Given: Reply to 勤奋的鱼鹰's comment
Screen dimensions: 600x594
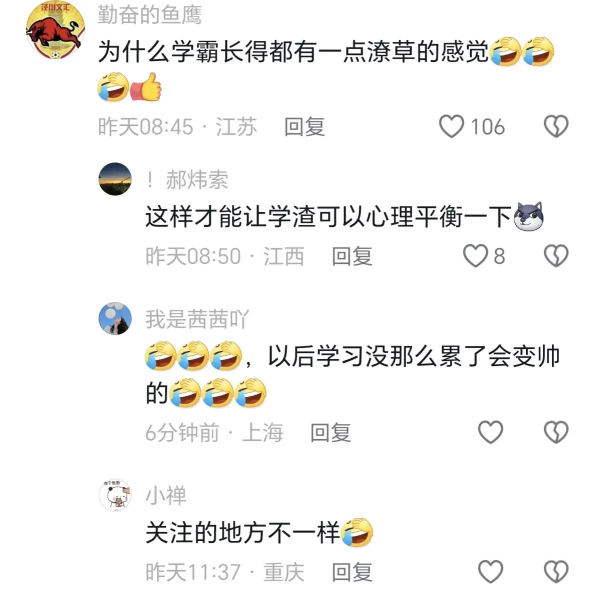Looking at the screenshot, I should click(x=305, y=127).
